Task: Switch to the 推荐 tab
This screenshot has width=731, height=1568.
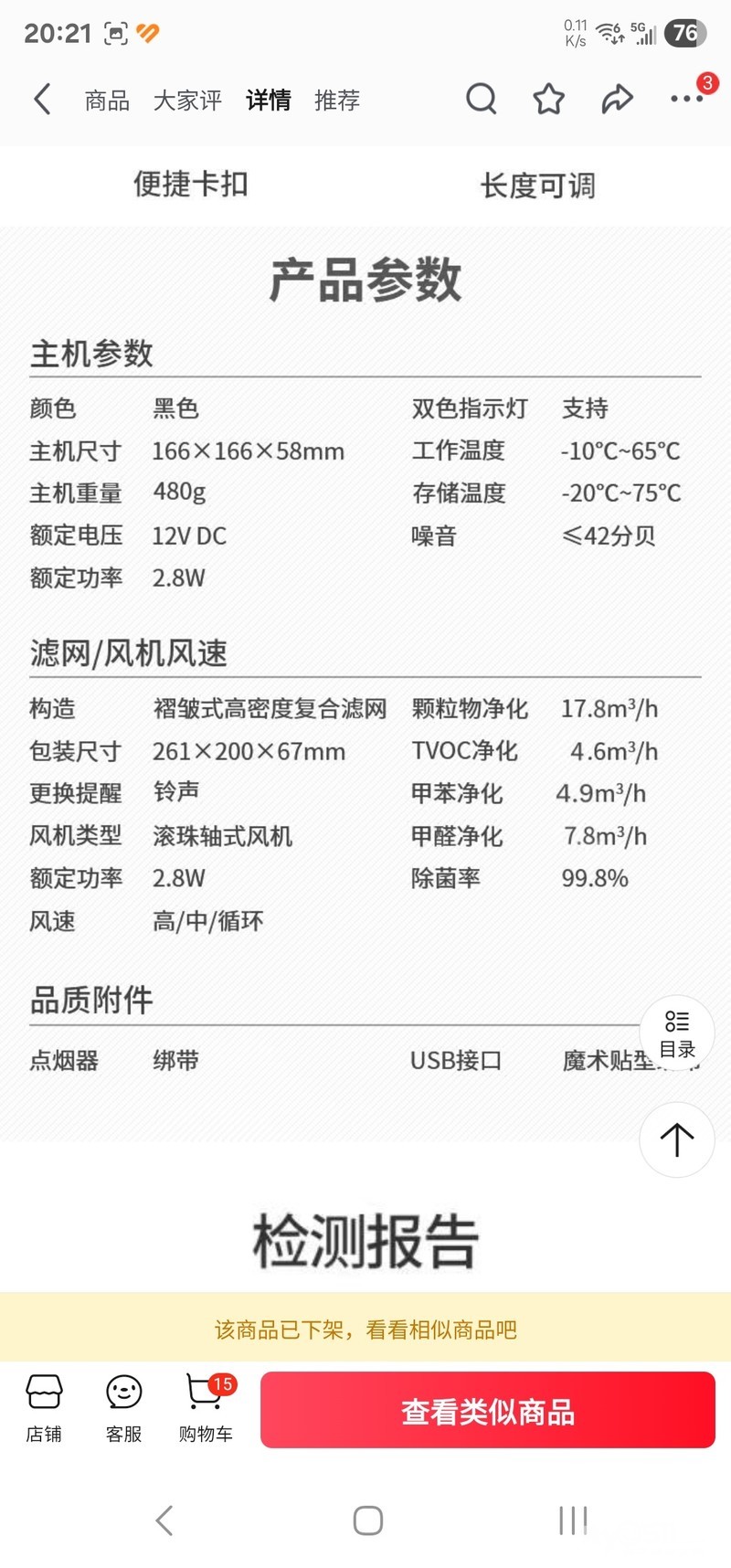Action: 337,100
